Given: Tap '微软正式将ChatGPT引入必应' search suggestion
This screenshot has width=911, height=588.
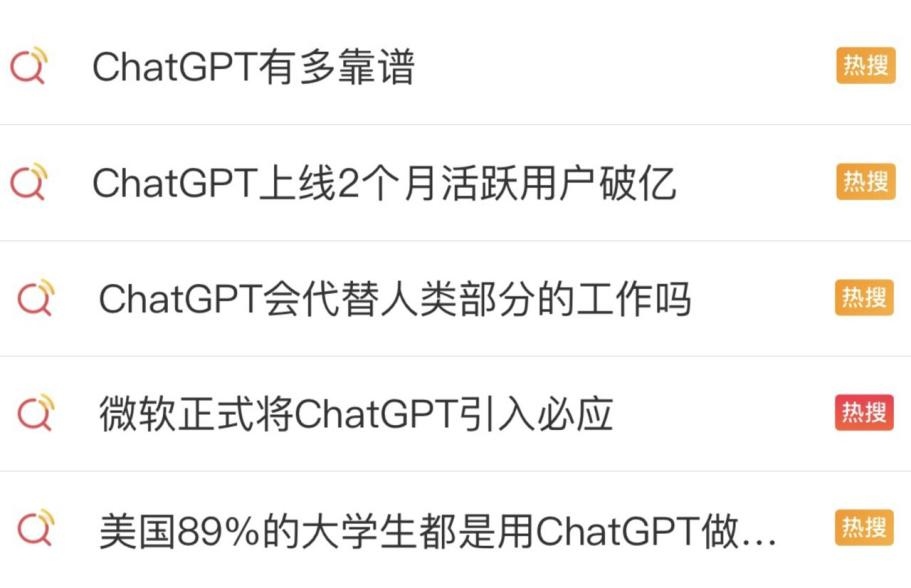Looking at the screenshot, I should [355, 415].
